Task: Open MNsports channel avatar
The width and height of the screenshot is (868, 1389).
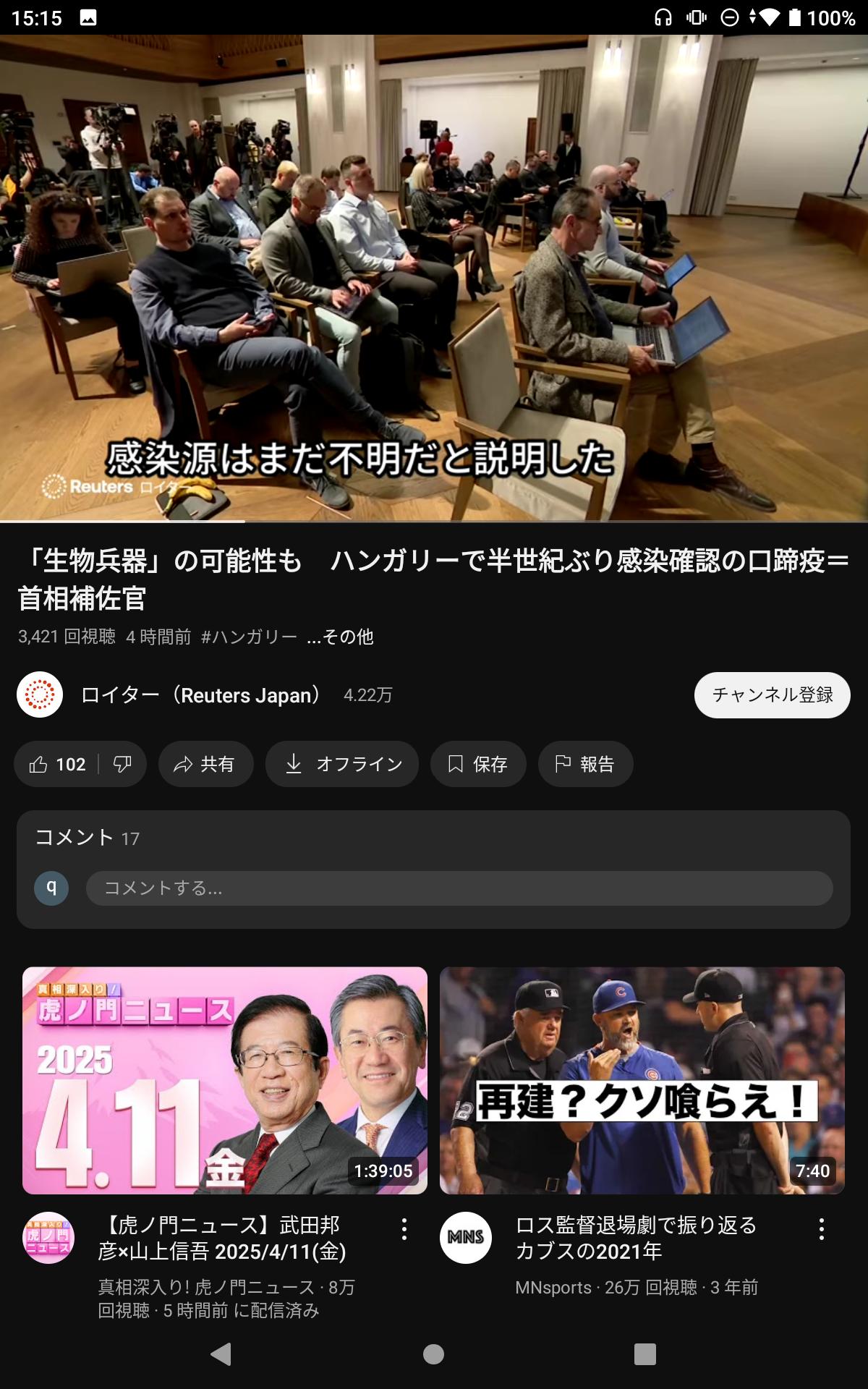Action: (466, 1237)
